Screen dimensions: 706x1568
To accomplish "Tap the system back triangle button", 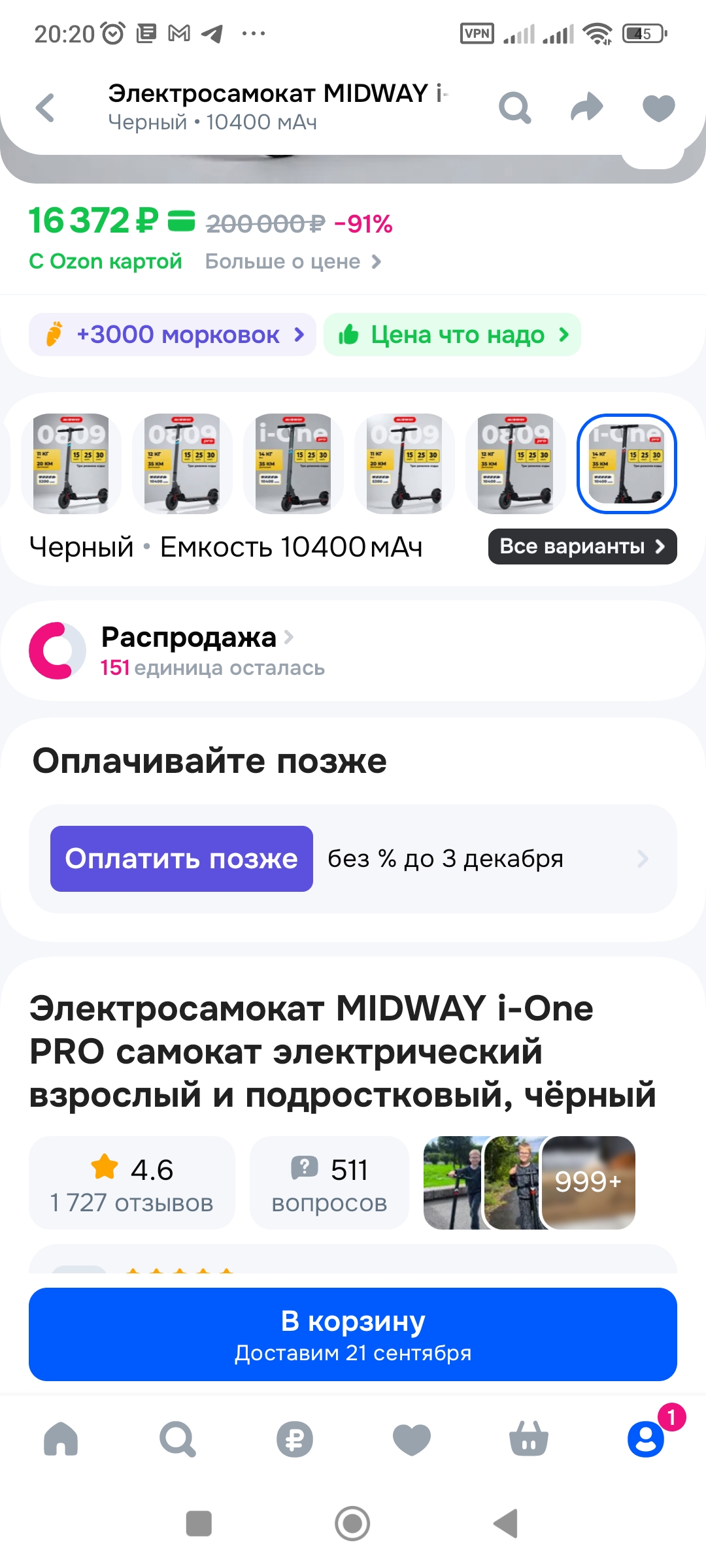I will point(506,1524).
